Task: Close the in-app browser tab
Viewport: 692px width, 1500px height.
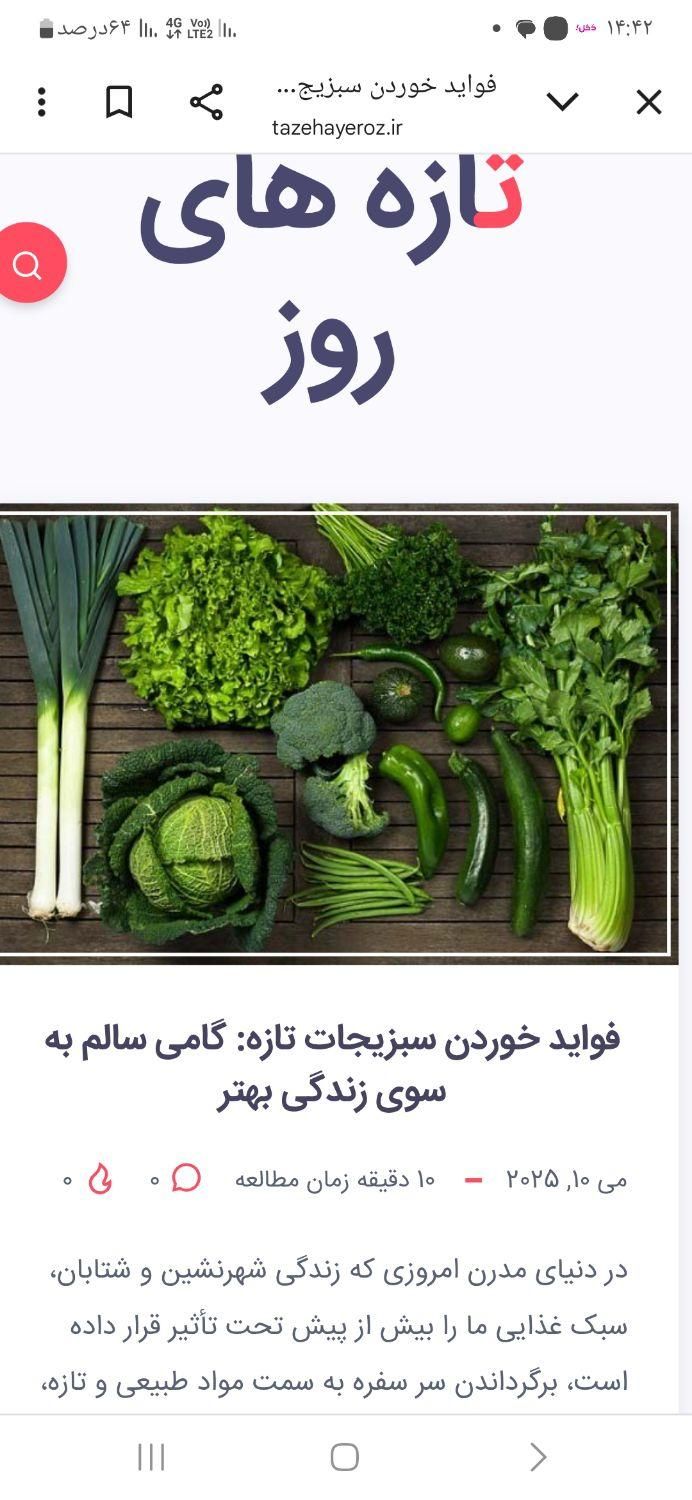Action: pyautogui.click(x=649, y=102)
